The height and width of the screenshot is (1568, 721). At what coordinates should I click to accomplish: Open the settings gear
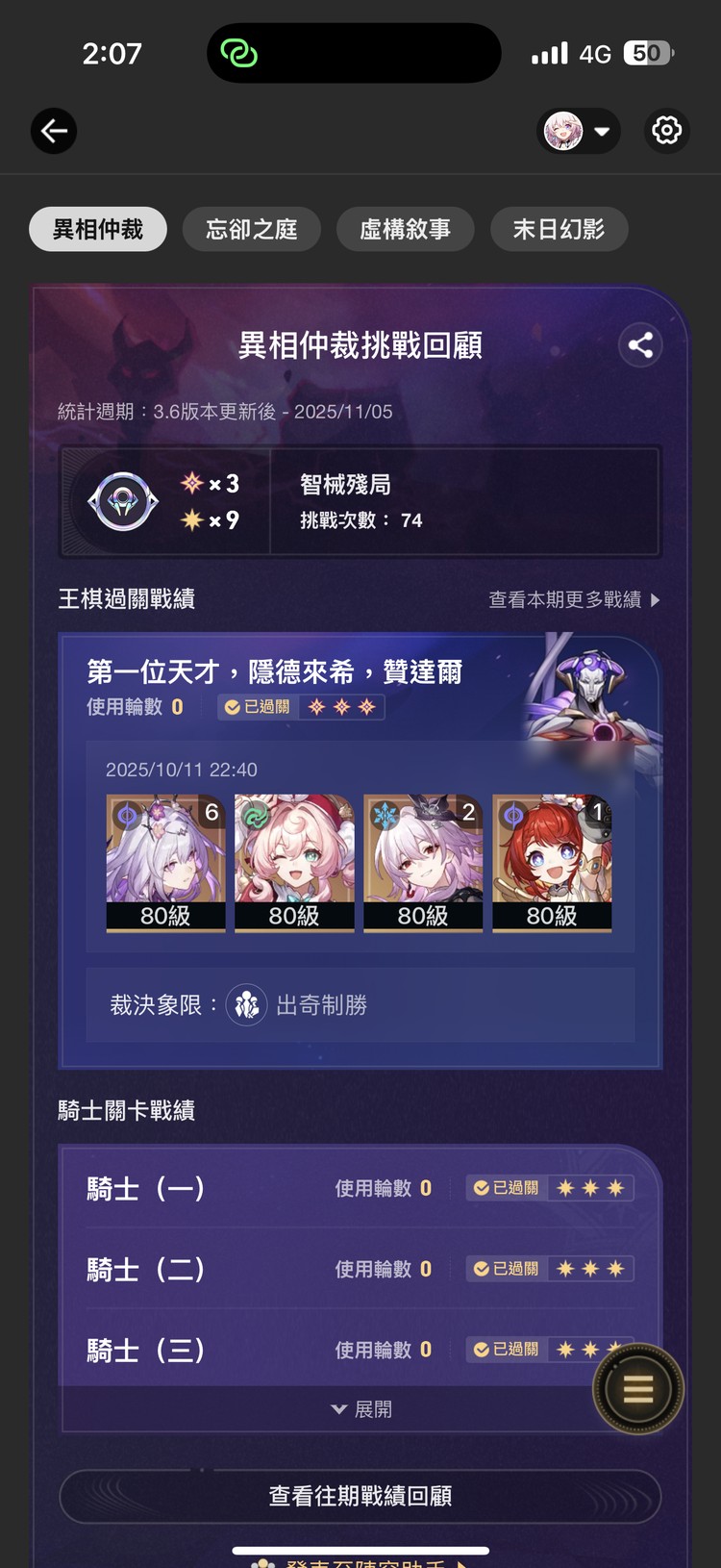point(666,130)
